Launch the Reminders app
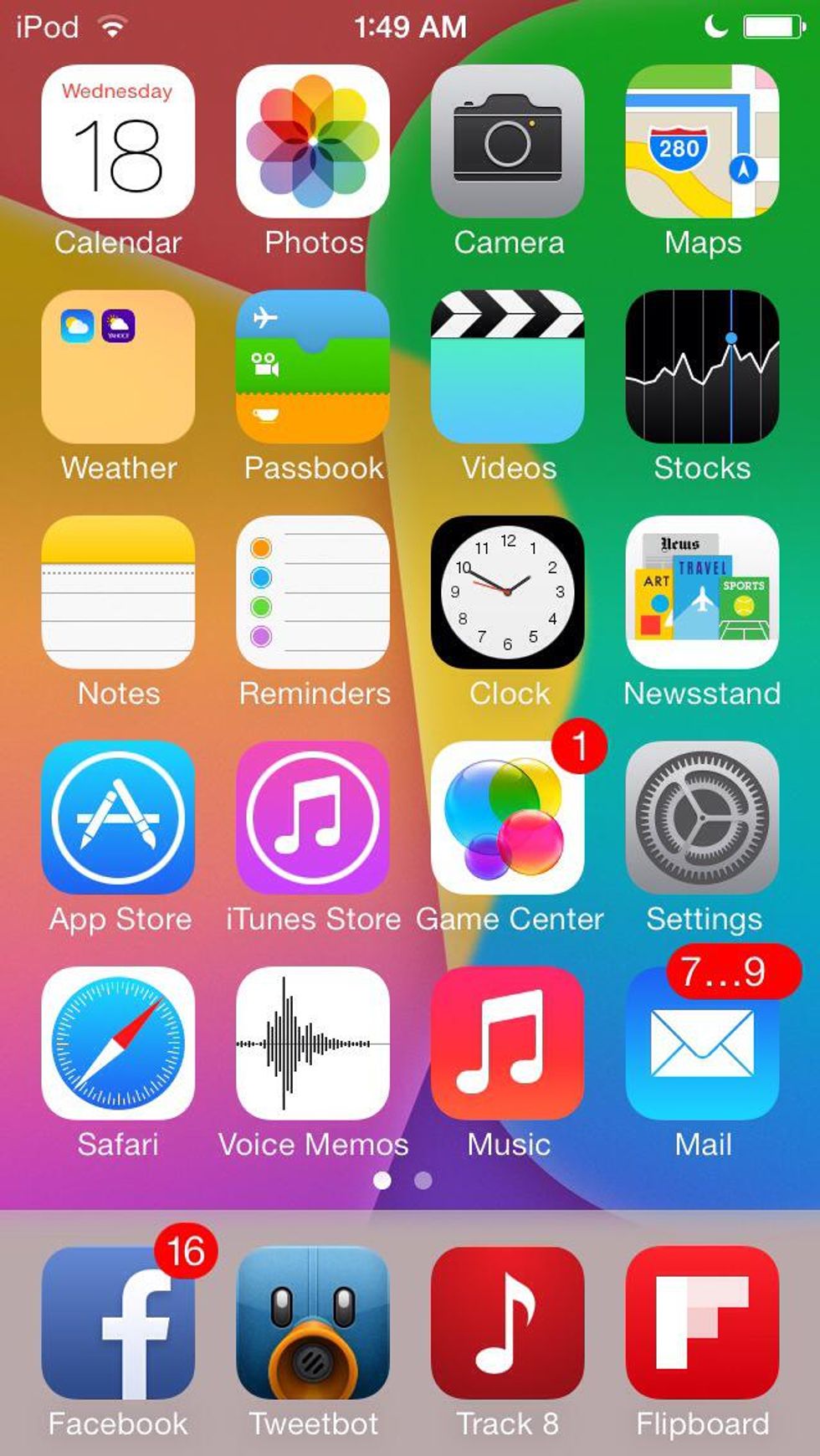The width and height of the screenshot is (820, 1456). point(313,592)
